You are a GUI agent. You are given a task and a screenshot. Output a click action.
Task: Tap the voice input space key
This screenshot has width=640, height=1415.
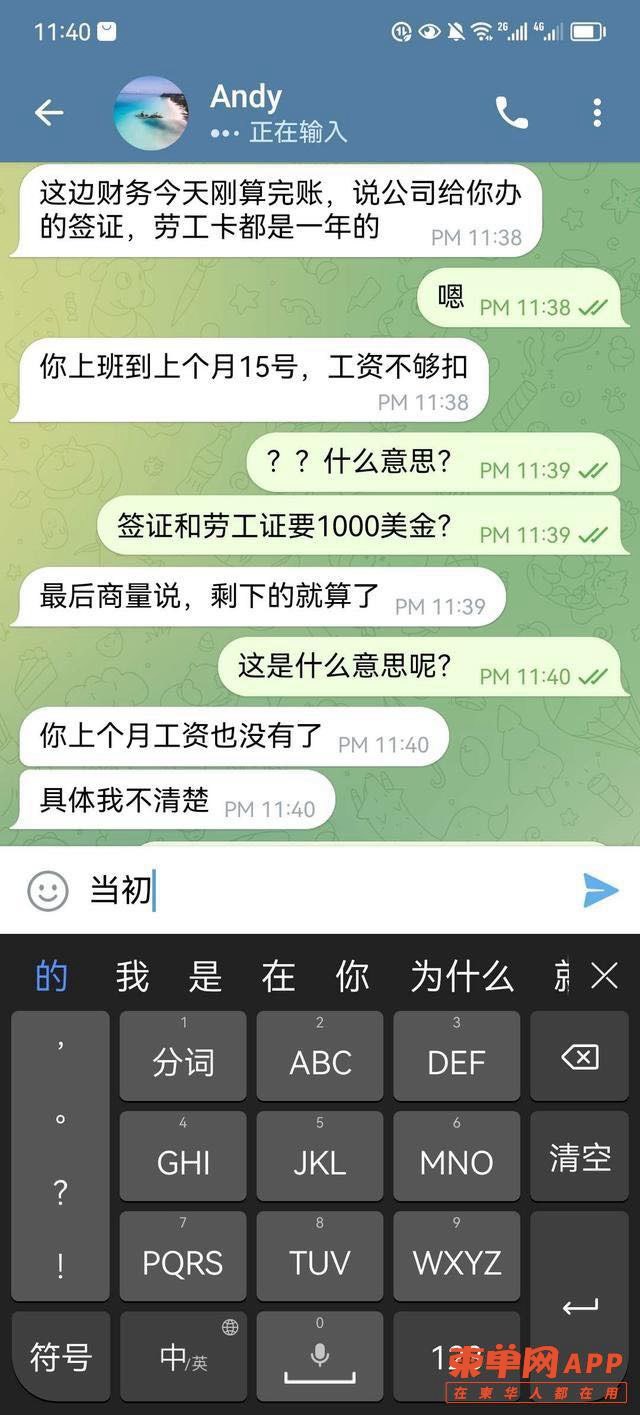point(320,1357)
